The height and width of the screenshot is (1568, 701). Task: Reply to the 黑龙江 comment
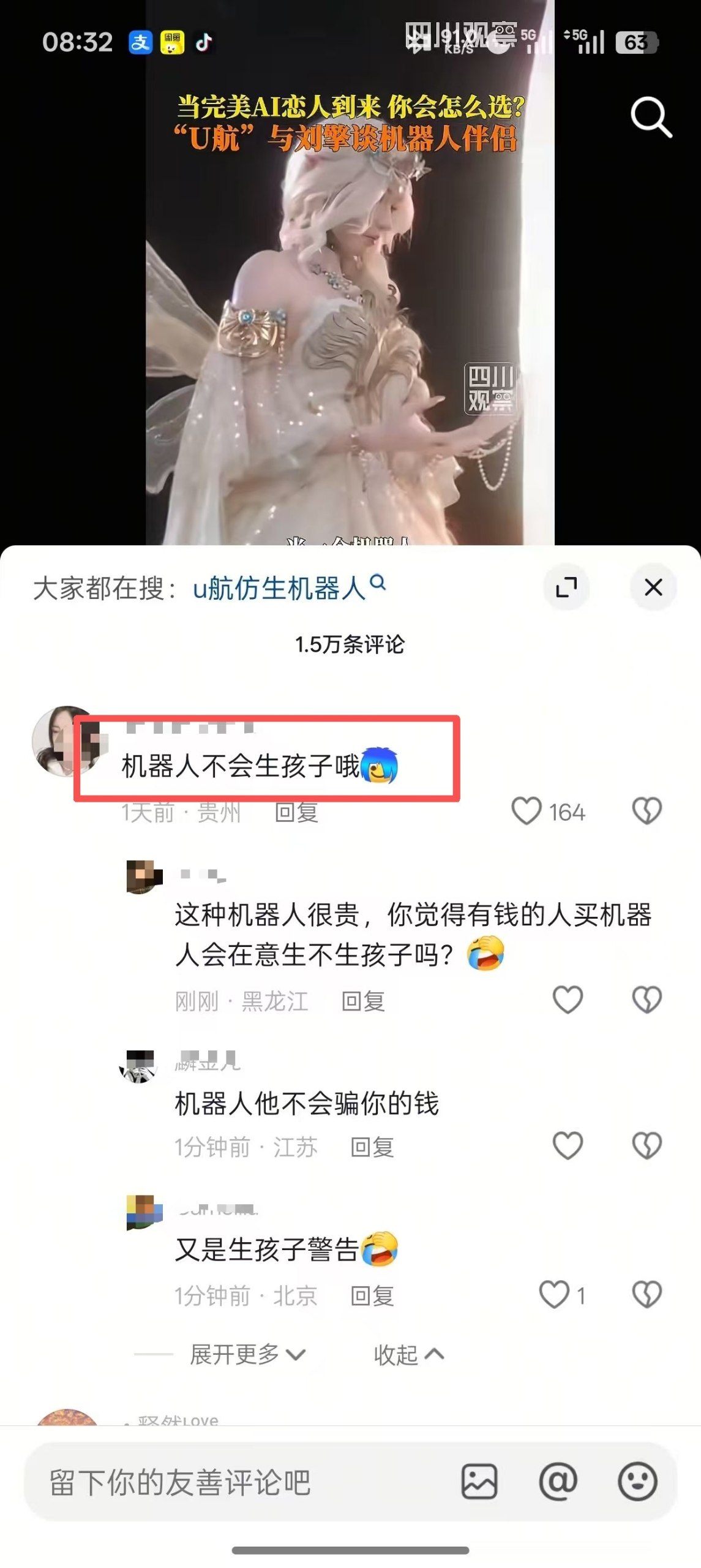pos(363,1001)
